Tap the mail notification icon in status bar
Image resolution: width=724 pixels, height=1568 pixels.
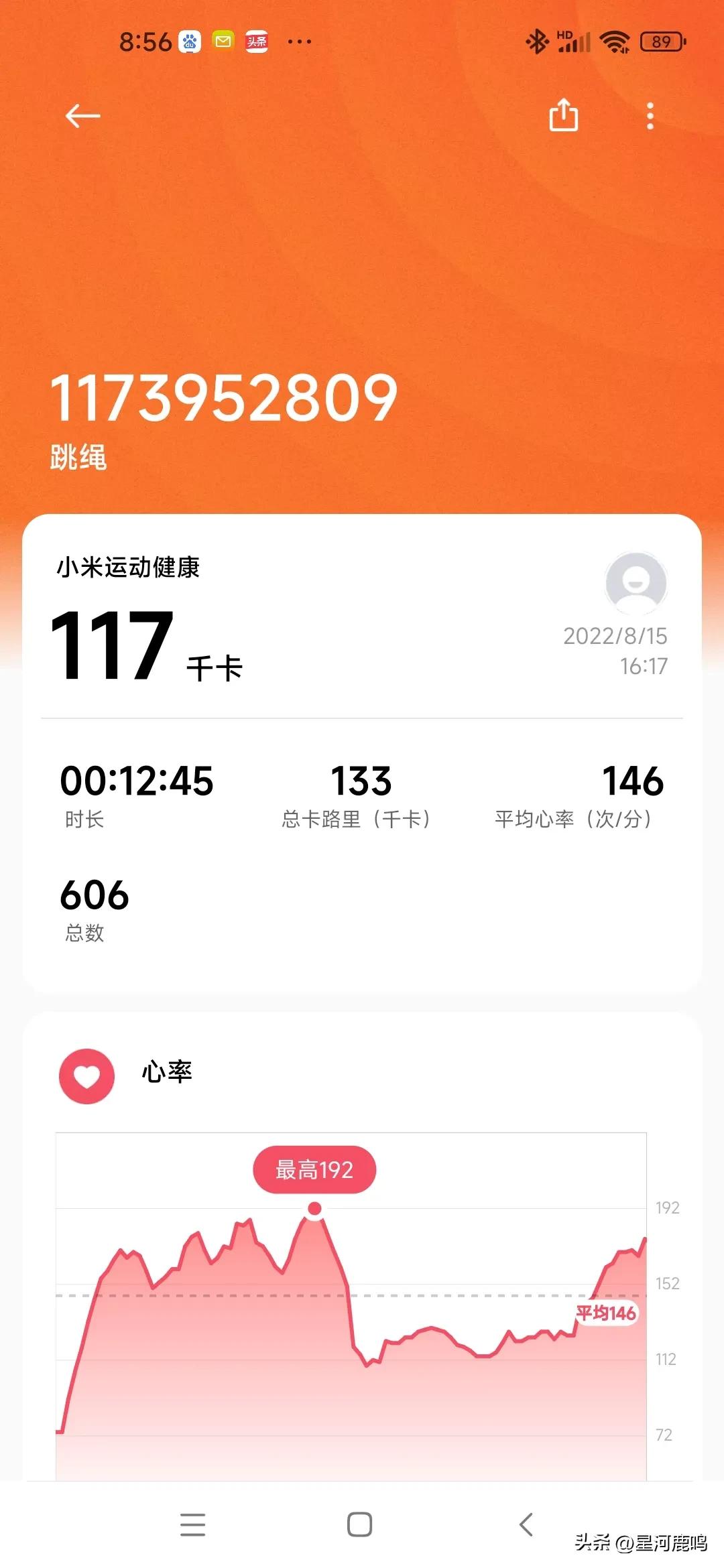(x=223, y=42)
